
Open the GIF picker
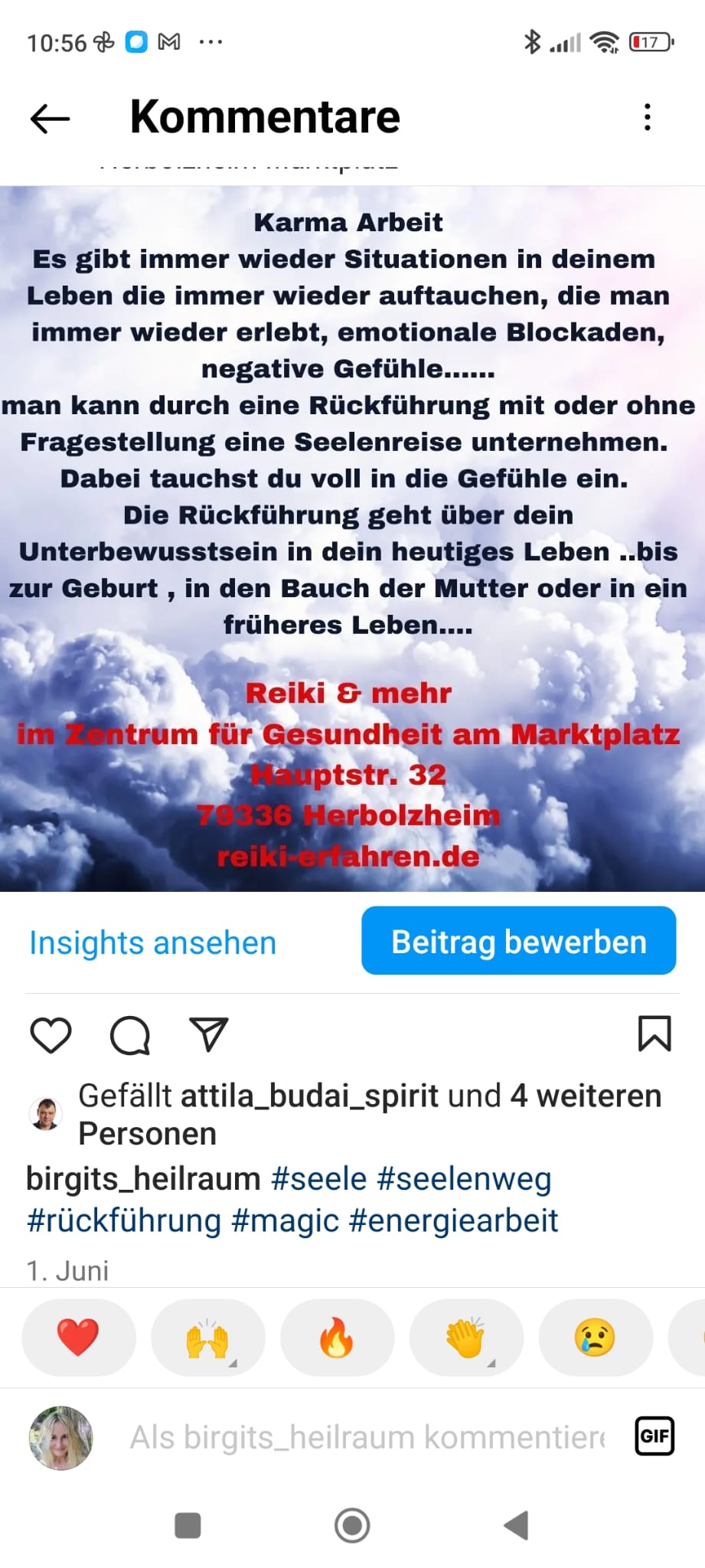point(654,1436)
